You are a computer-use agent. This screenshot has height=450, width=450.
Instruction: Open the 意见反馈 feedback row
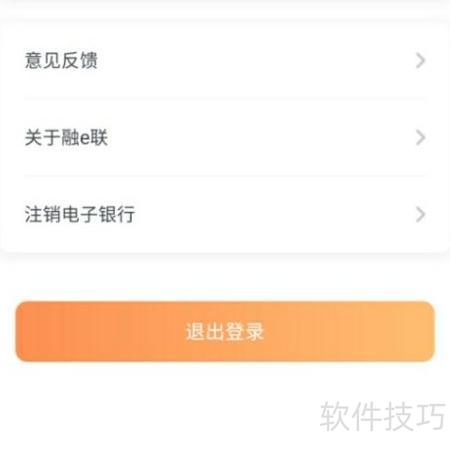pyautogui.click(x=225, y=61)
